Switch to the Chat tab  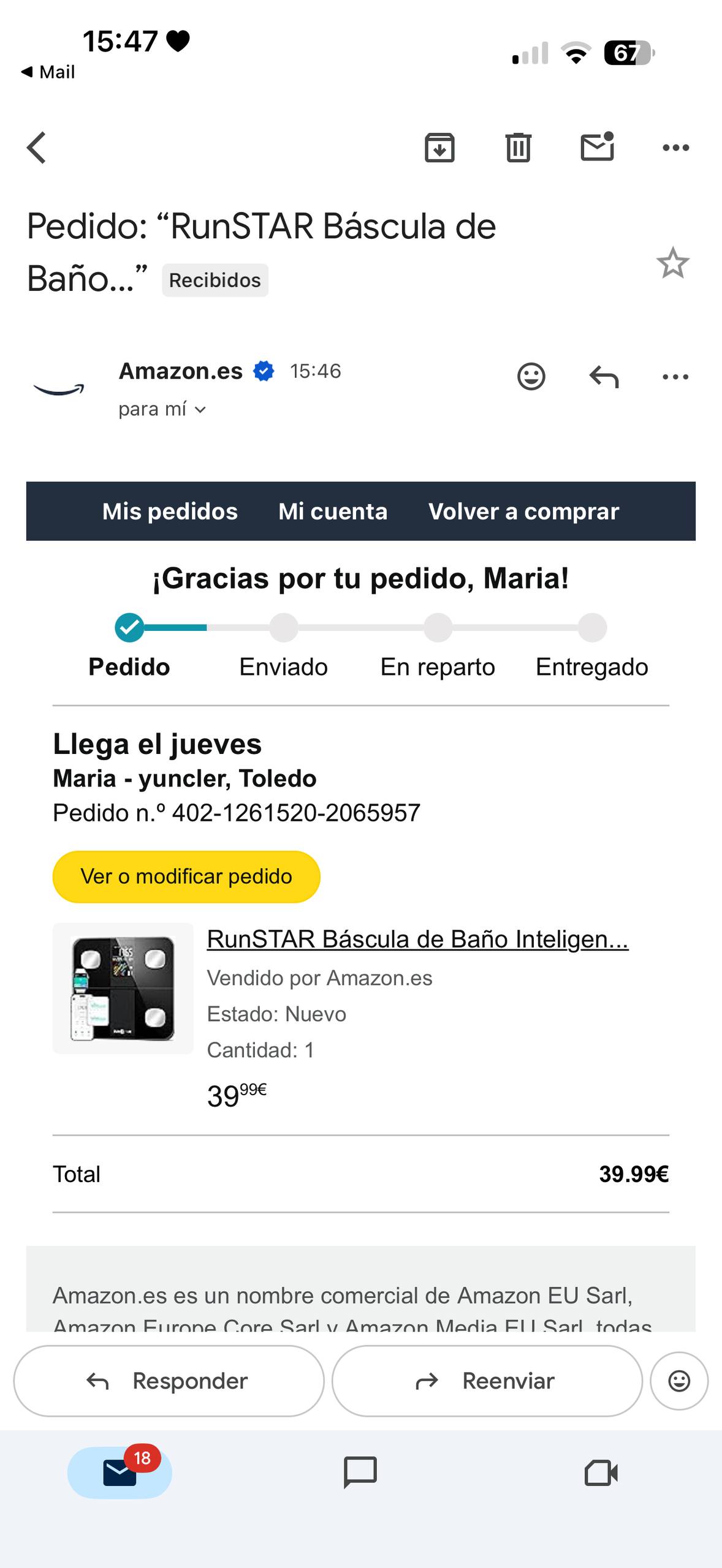[x=360, y=1472]
